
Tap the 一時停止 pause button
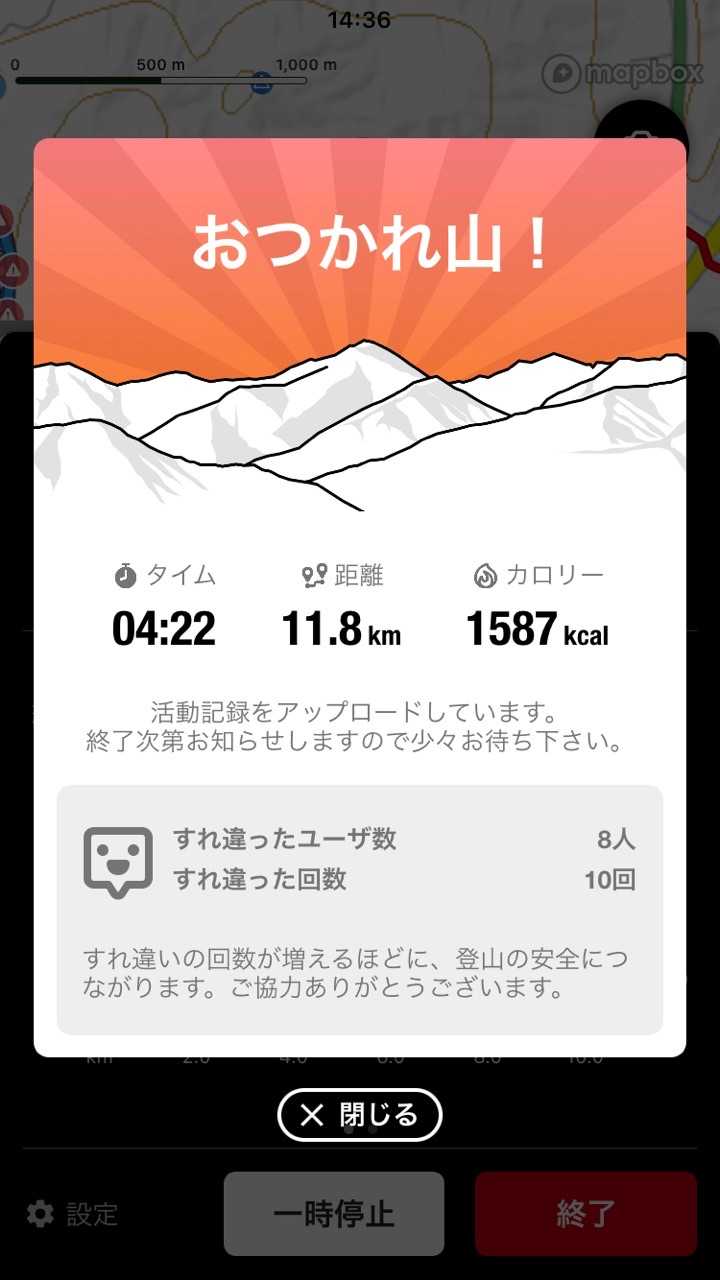[334, 1214]
